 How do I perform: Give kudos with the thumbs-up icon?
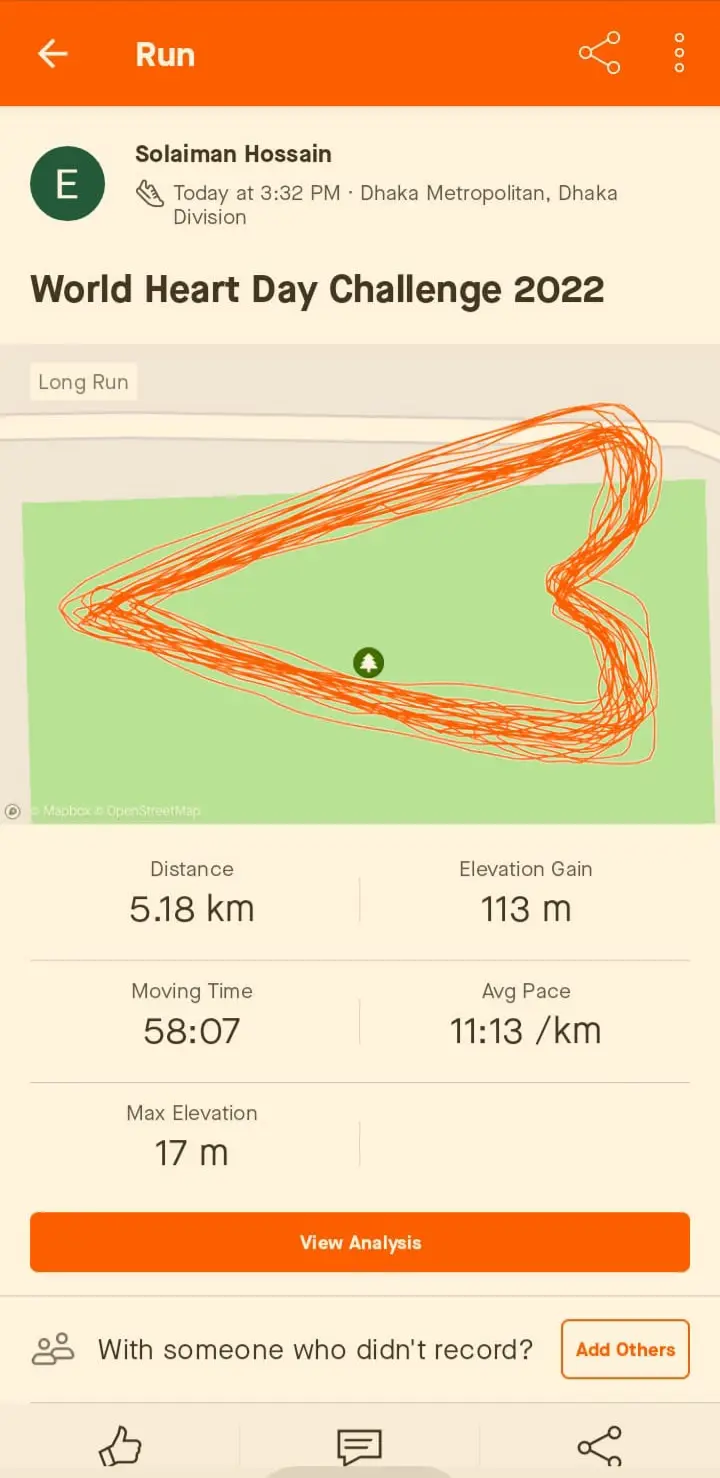[x=120, y=1446]
